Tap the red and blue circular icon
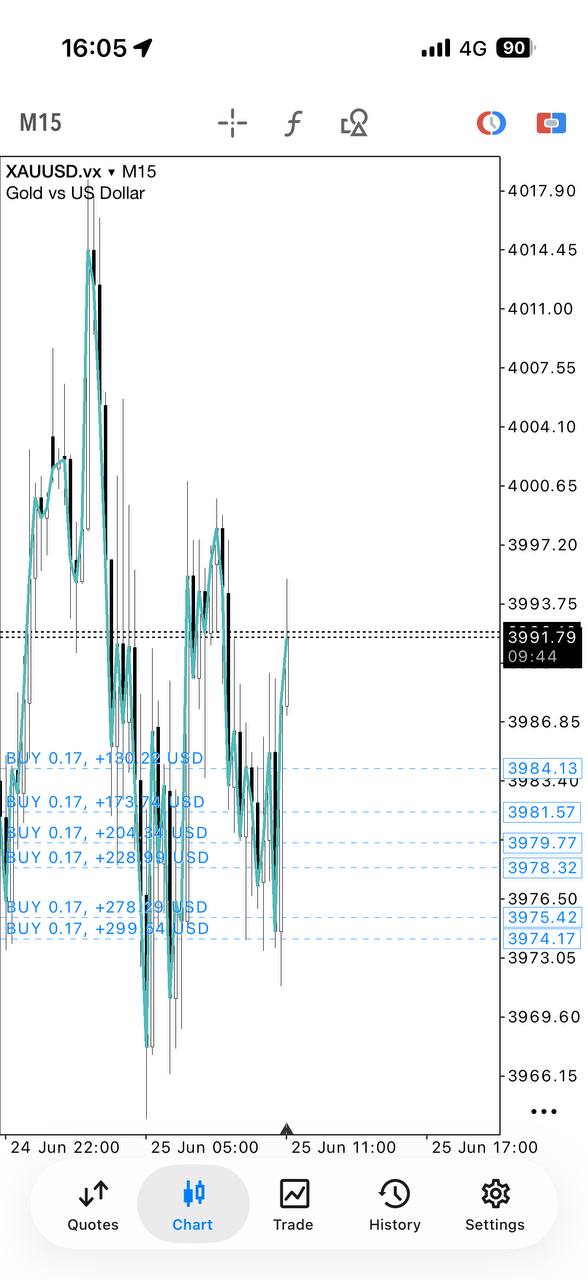Image resolution: width=588 pixels, height=1280 pixels. (491, 123)
